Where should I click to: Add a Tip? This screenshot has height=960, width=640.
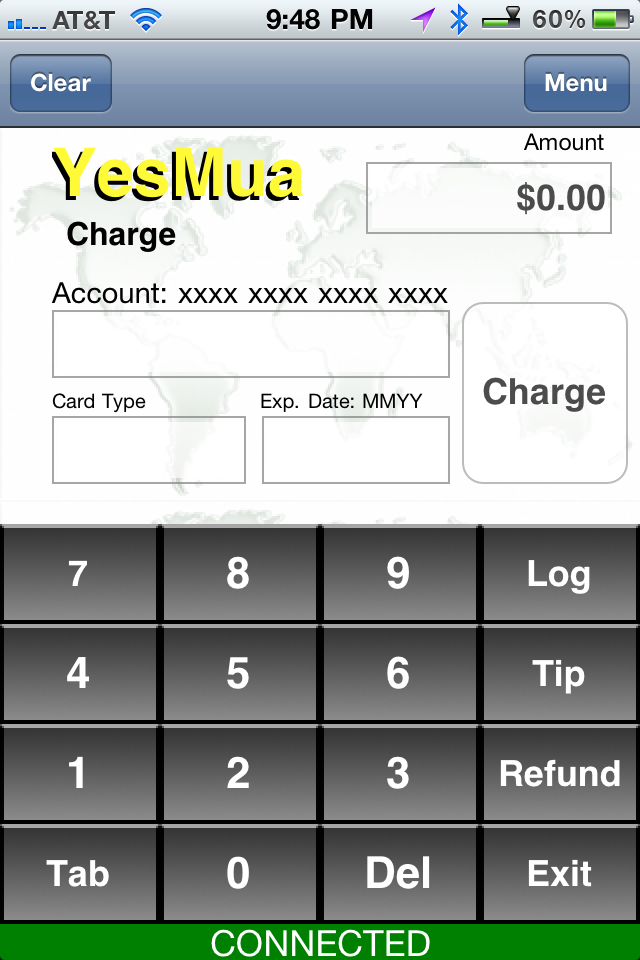click(x=559, y=674)
